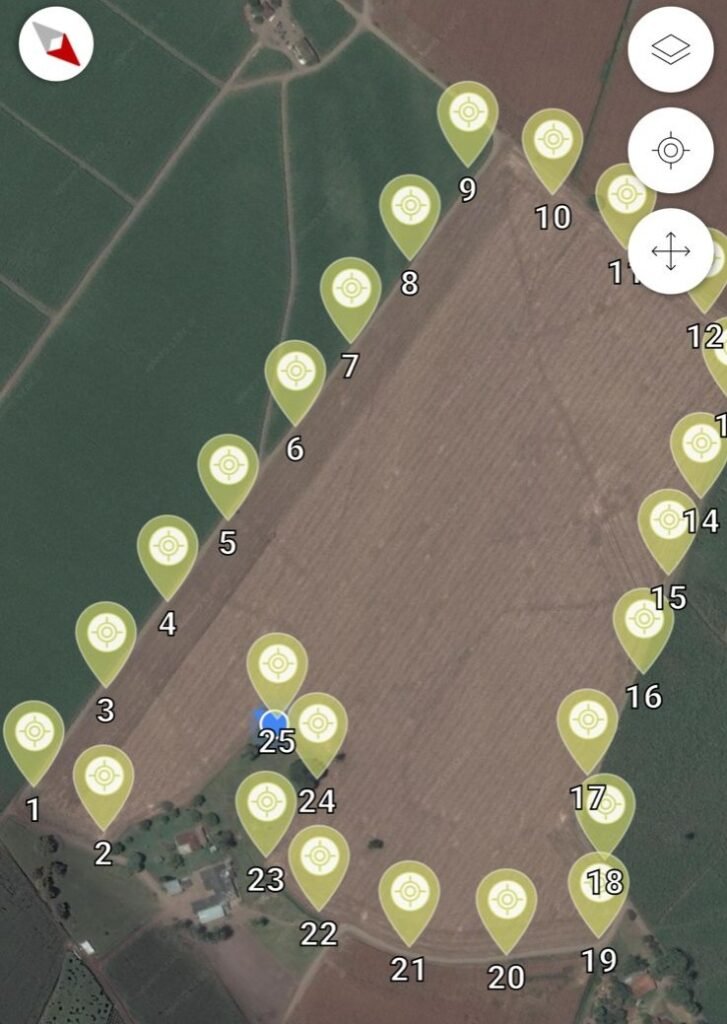
Task: Open waypoint marker 2
Action: (103, 777)
